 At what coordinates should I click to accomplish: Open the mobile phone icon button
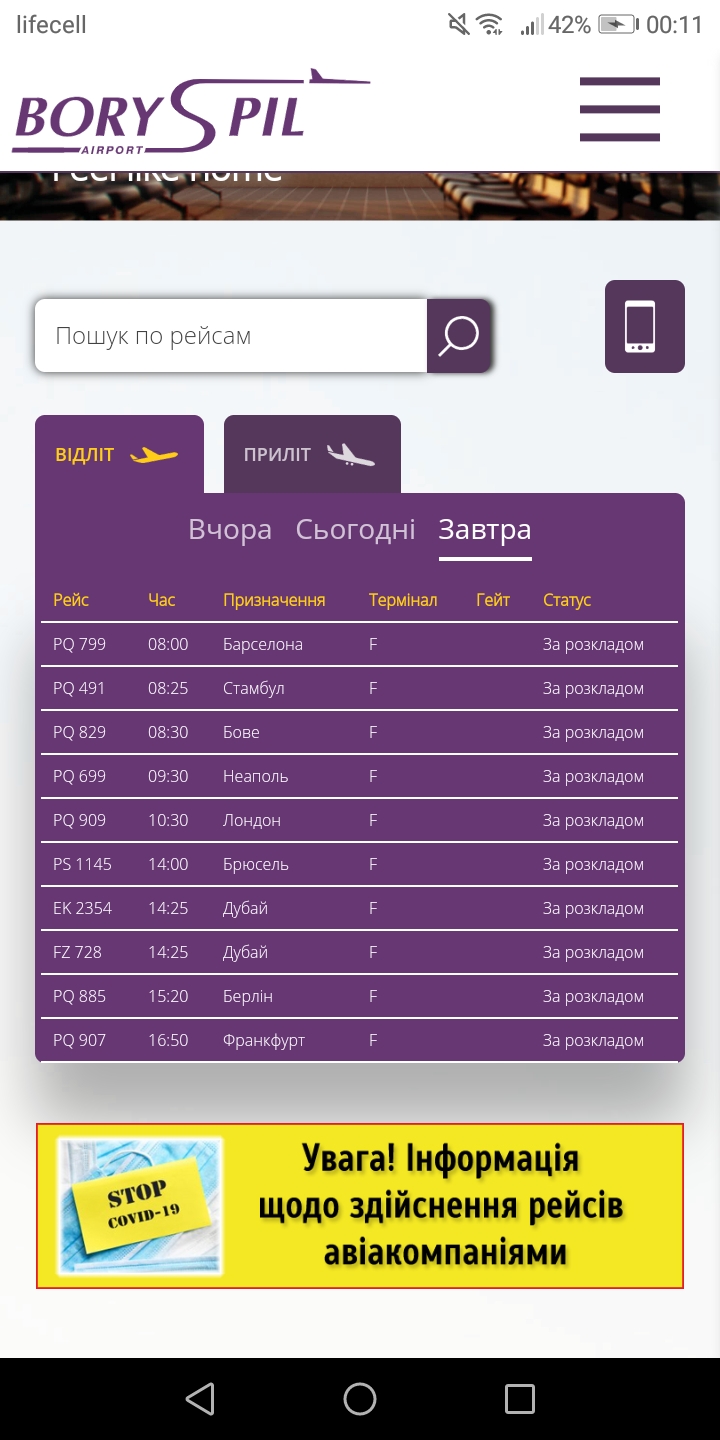point(644,327)
